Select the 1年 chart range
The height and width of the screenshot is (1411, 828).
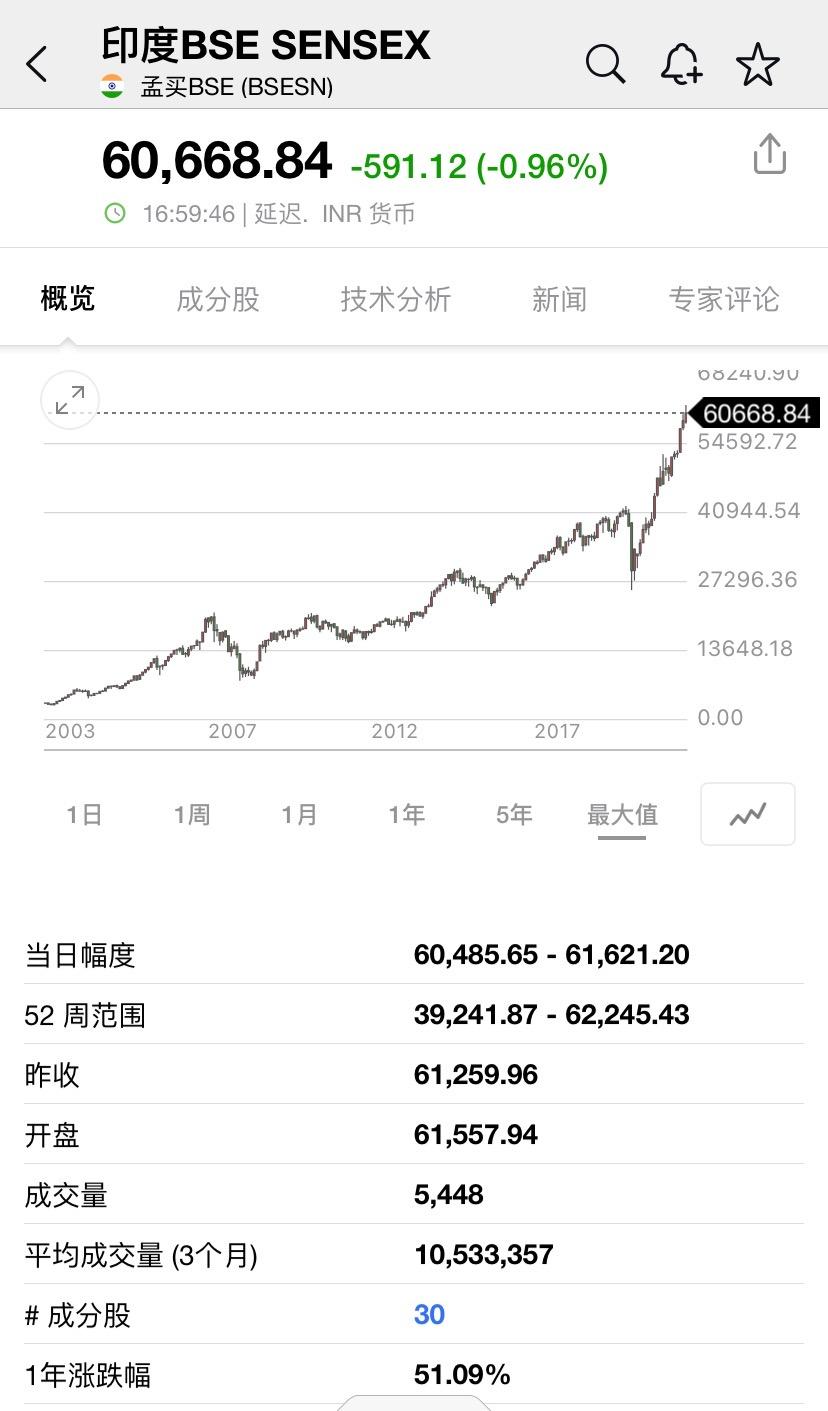[407, 815]
